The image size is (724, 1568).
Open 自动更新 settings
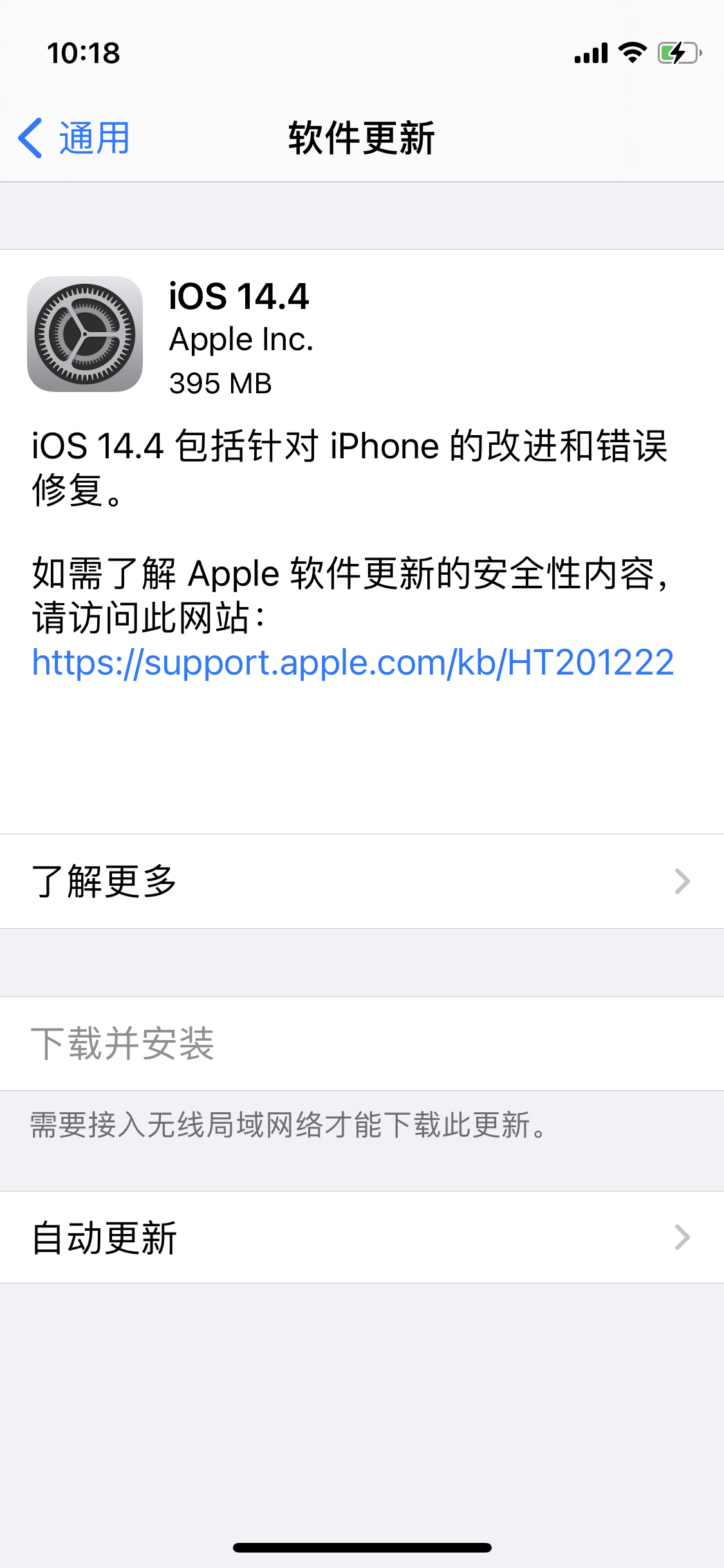[x=362, y=1237]
